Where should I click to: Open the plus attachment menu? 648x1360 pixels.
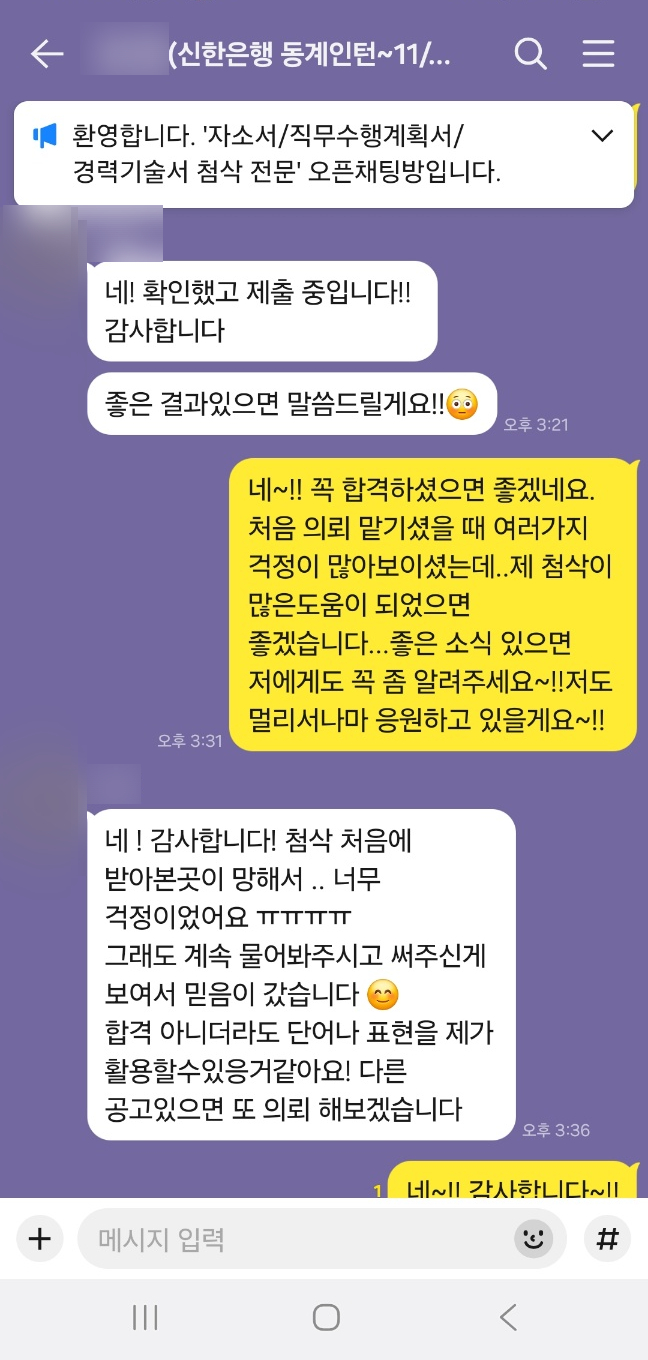click(x=39, y=1240)
